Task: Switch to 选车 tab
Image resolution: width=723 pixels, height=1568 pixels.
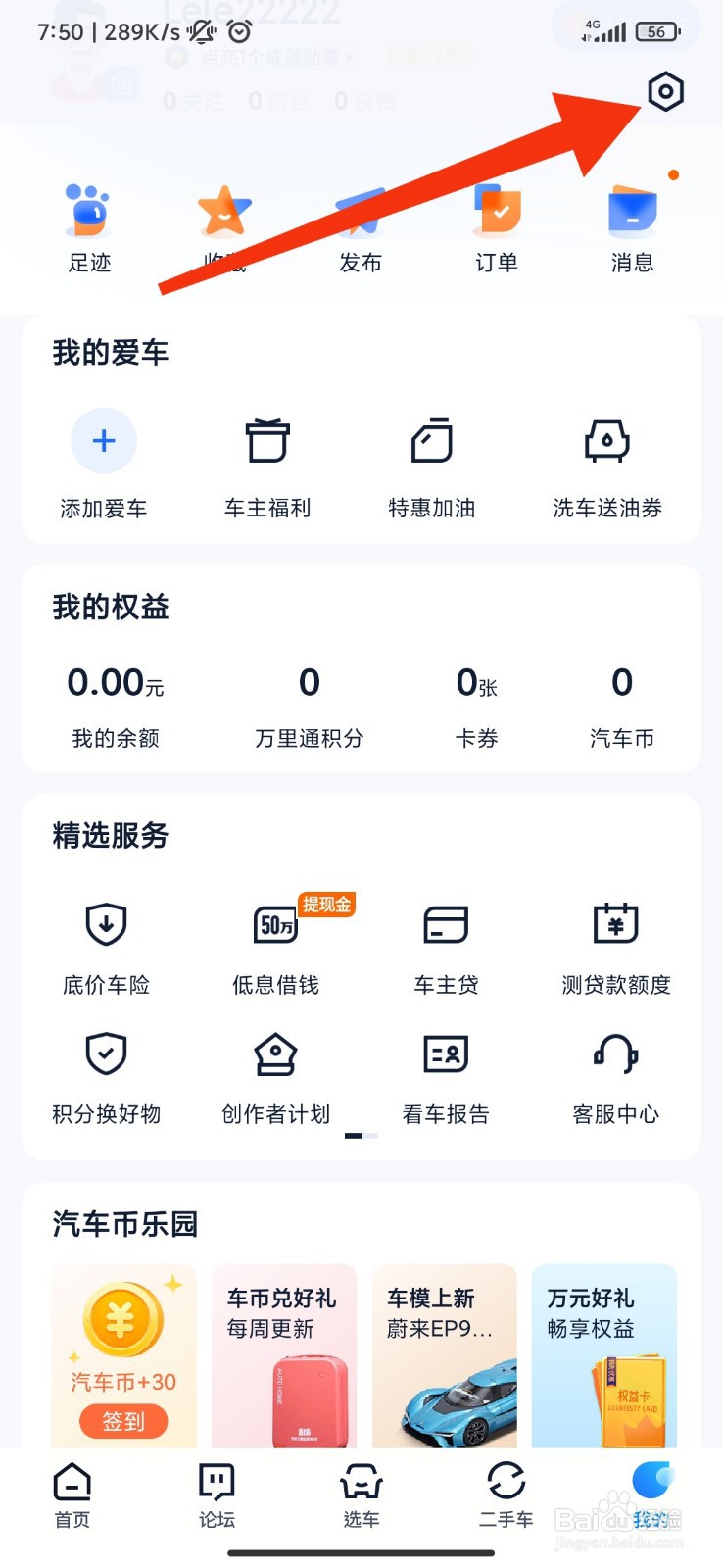Action: coord(361,1495)
